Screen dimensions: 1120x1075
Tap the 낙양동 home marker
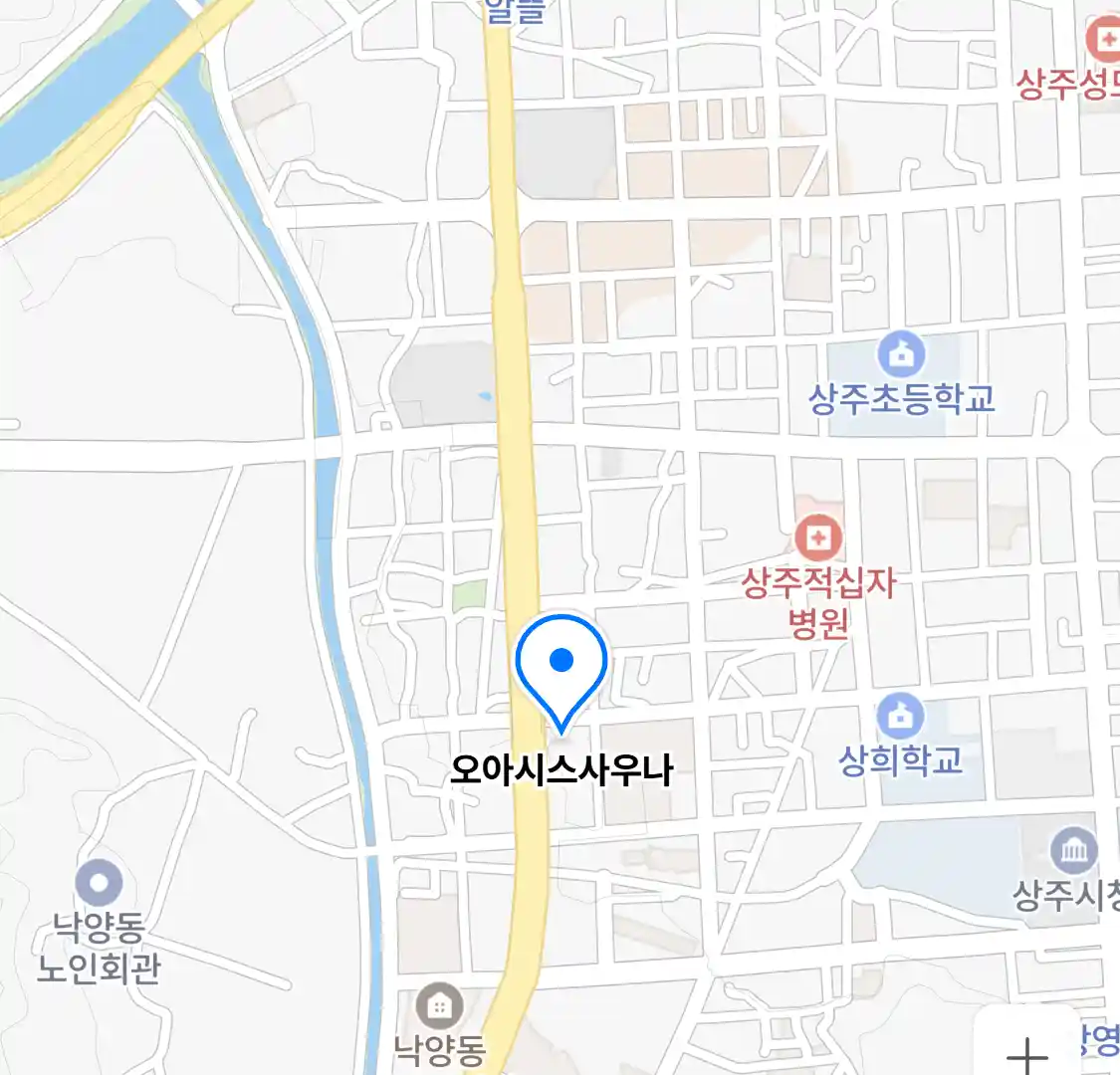tap(439, 1007)
